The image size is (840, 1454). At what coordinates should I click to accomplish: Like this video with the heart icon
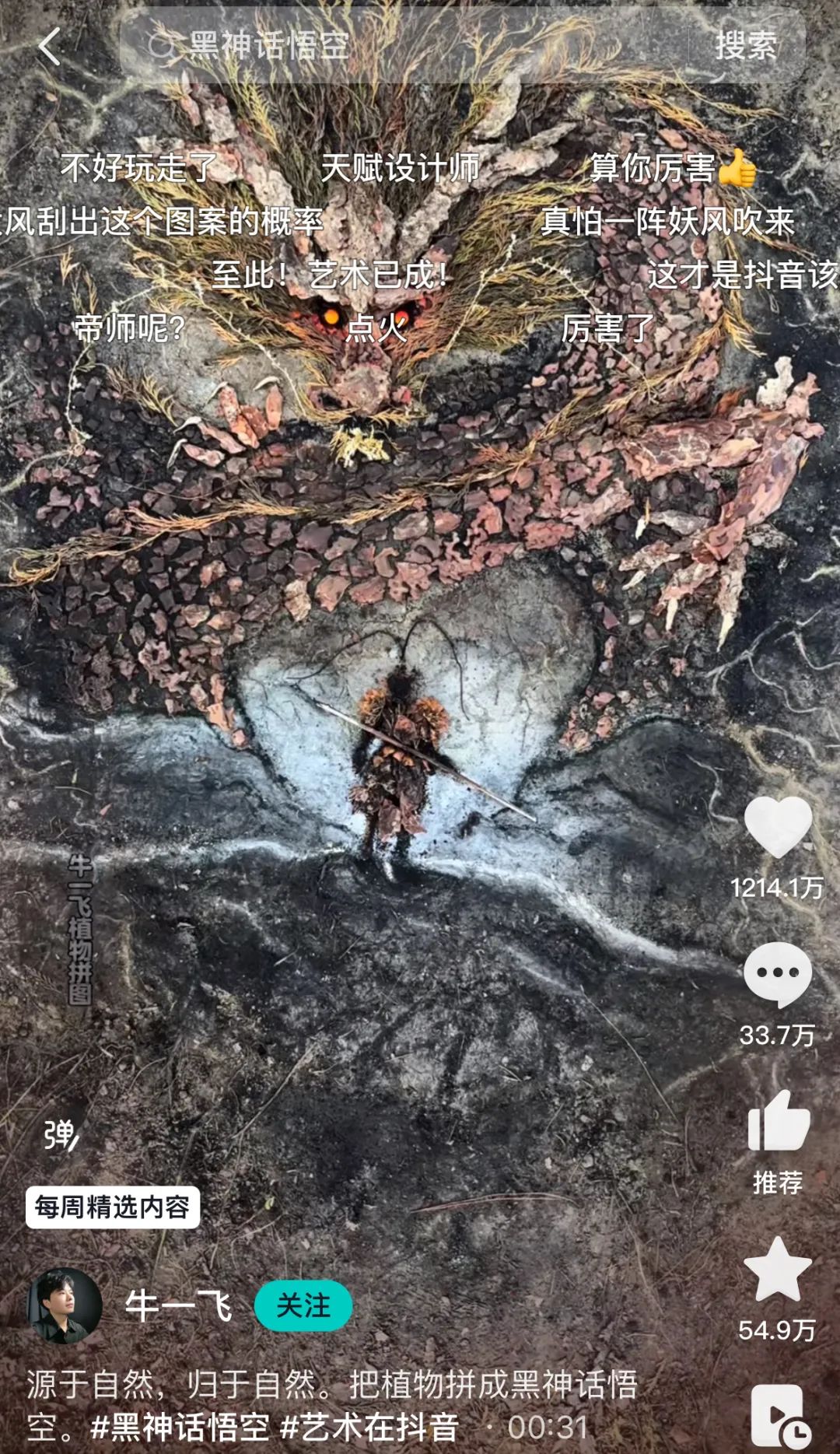778,828
